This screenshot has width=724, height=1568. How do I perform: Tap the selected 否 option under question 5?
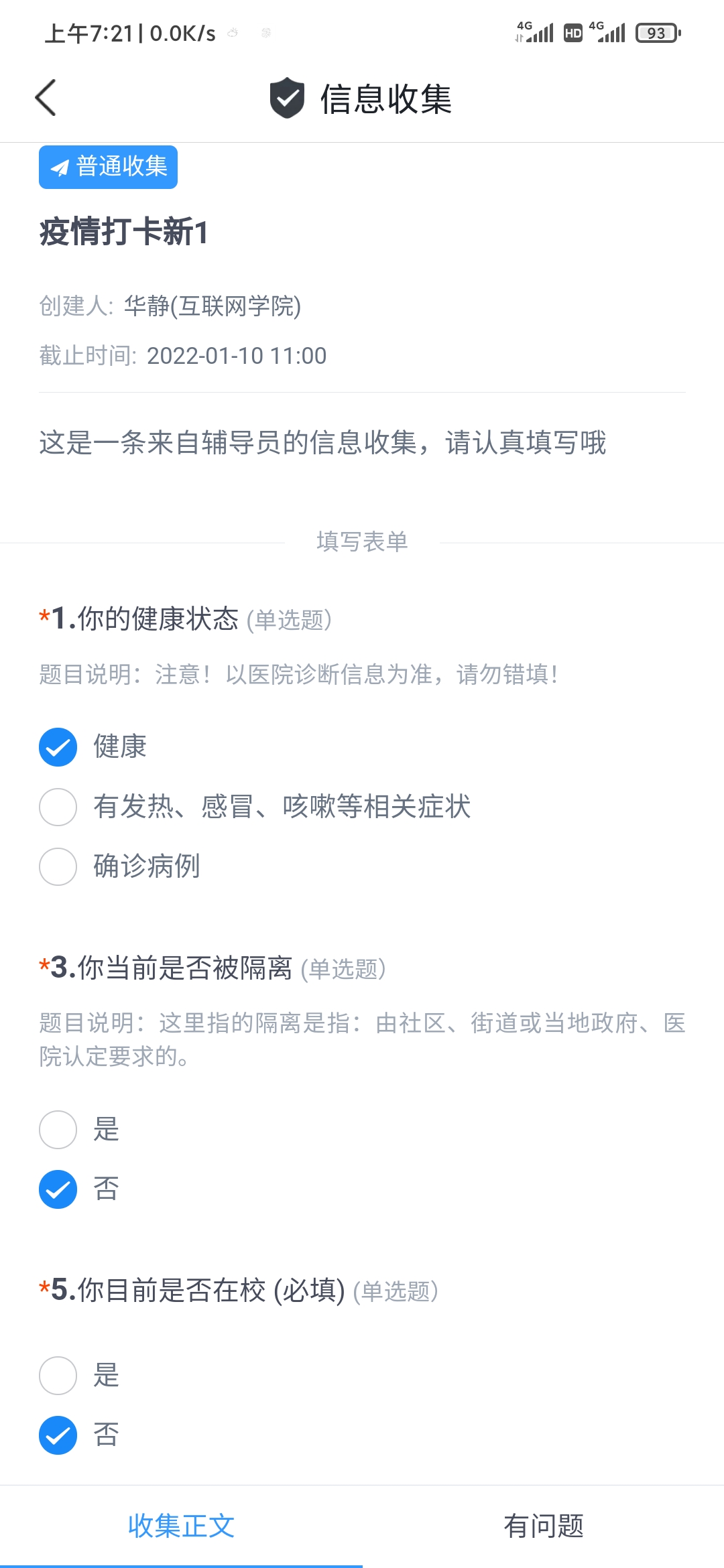coord(58,1435)
